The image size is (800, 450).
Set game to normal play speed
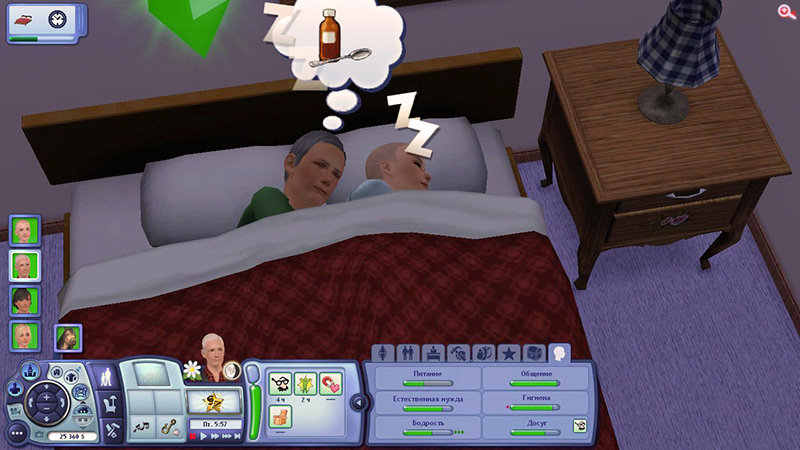click(x=203, y=436)
